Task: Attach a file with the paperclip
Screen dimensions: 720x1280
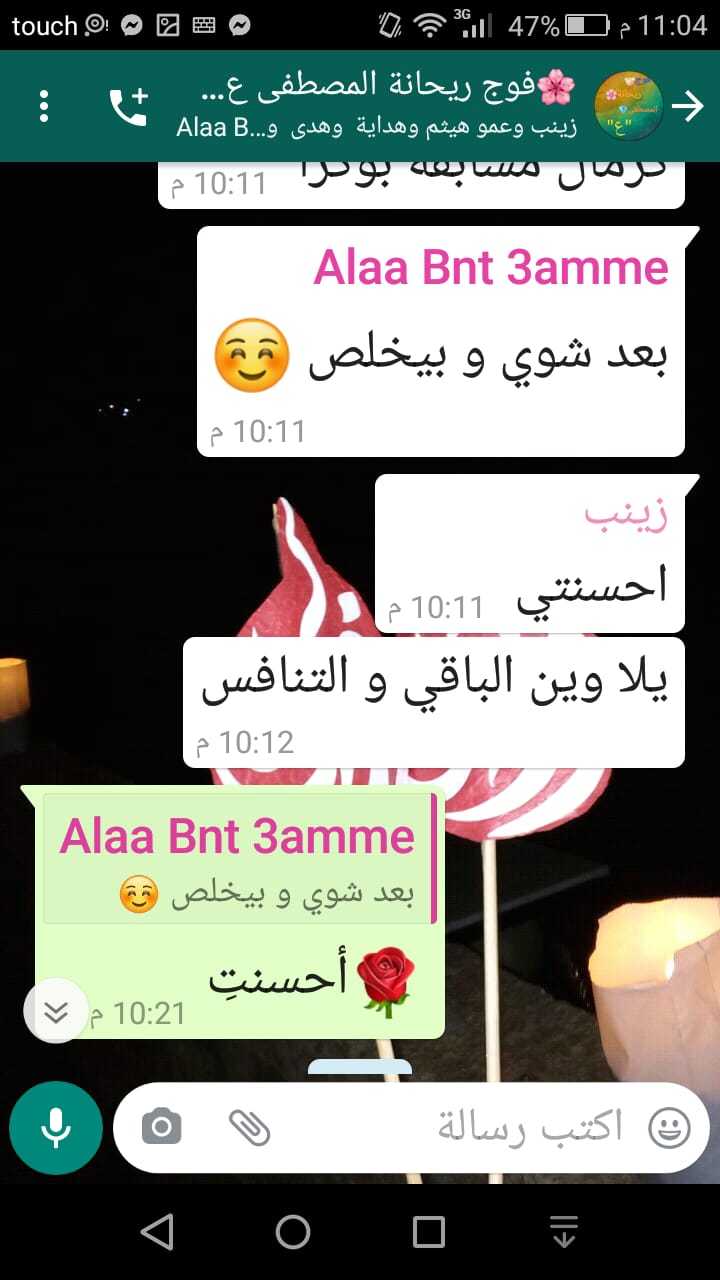Action: [x=249, y=1128]
